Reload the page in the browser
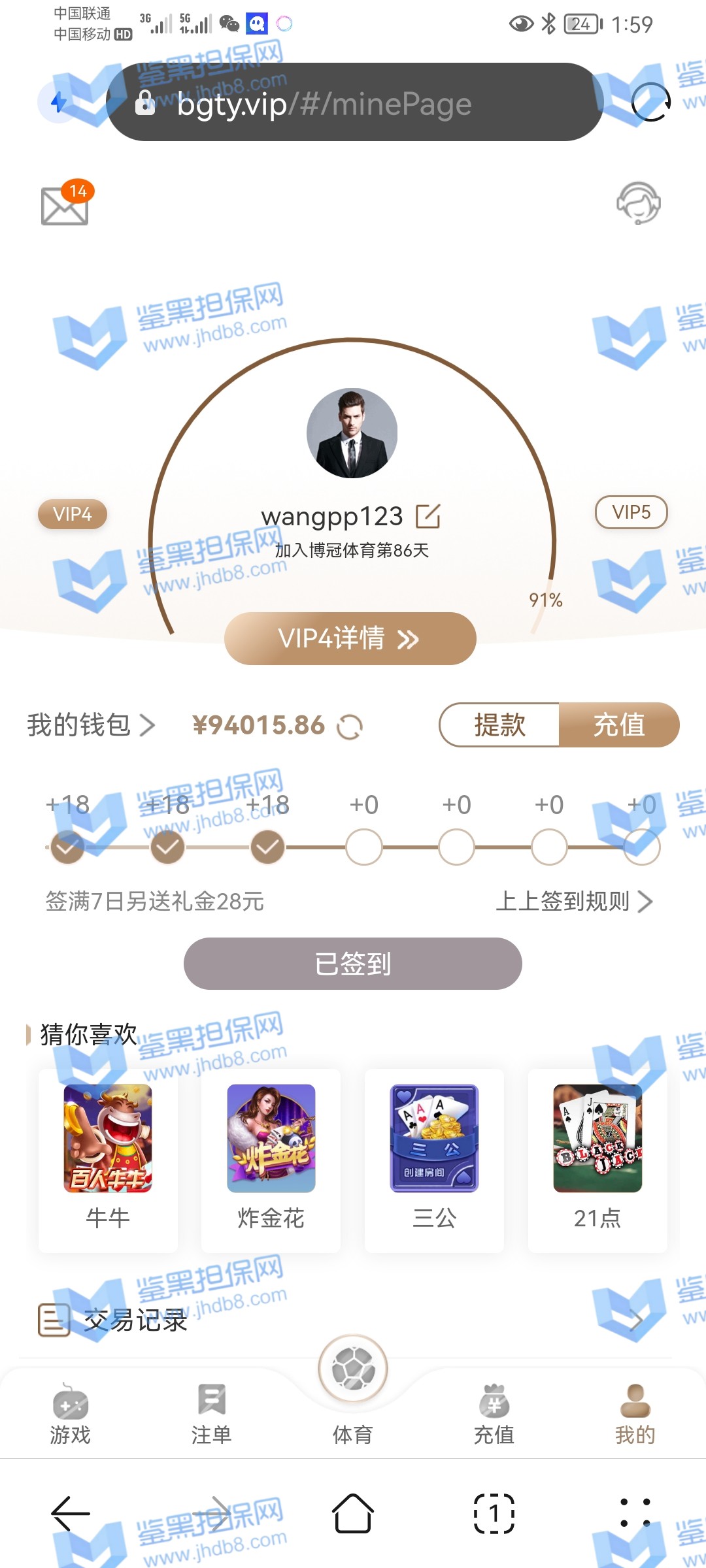 650,102
